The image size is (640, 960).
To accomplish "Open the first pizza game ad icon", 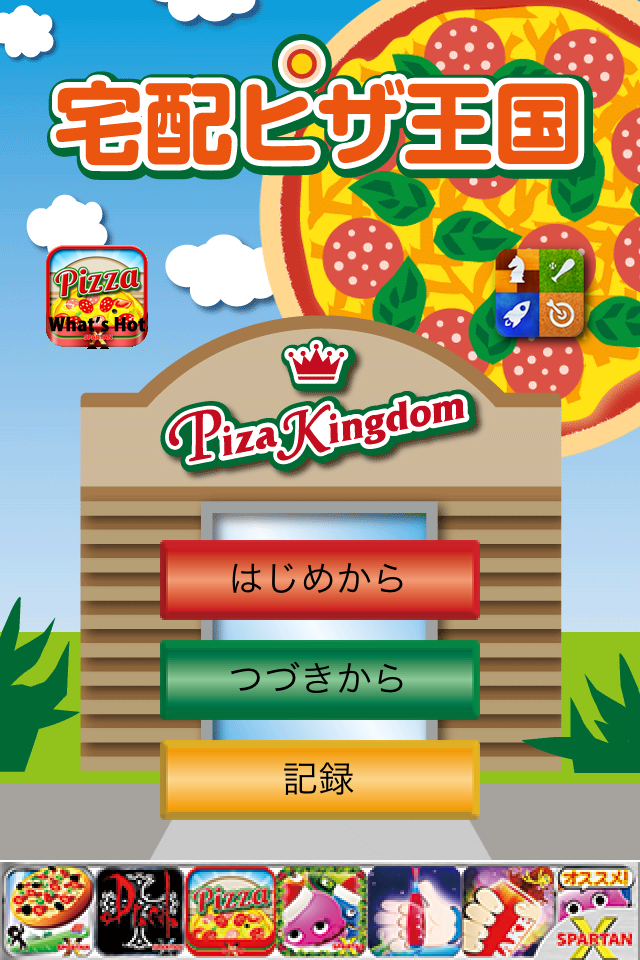I will tap(47, 910).
